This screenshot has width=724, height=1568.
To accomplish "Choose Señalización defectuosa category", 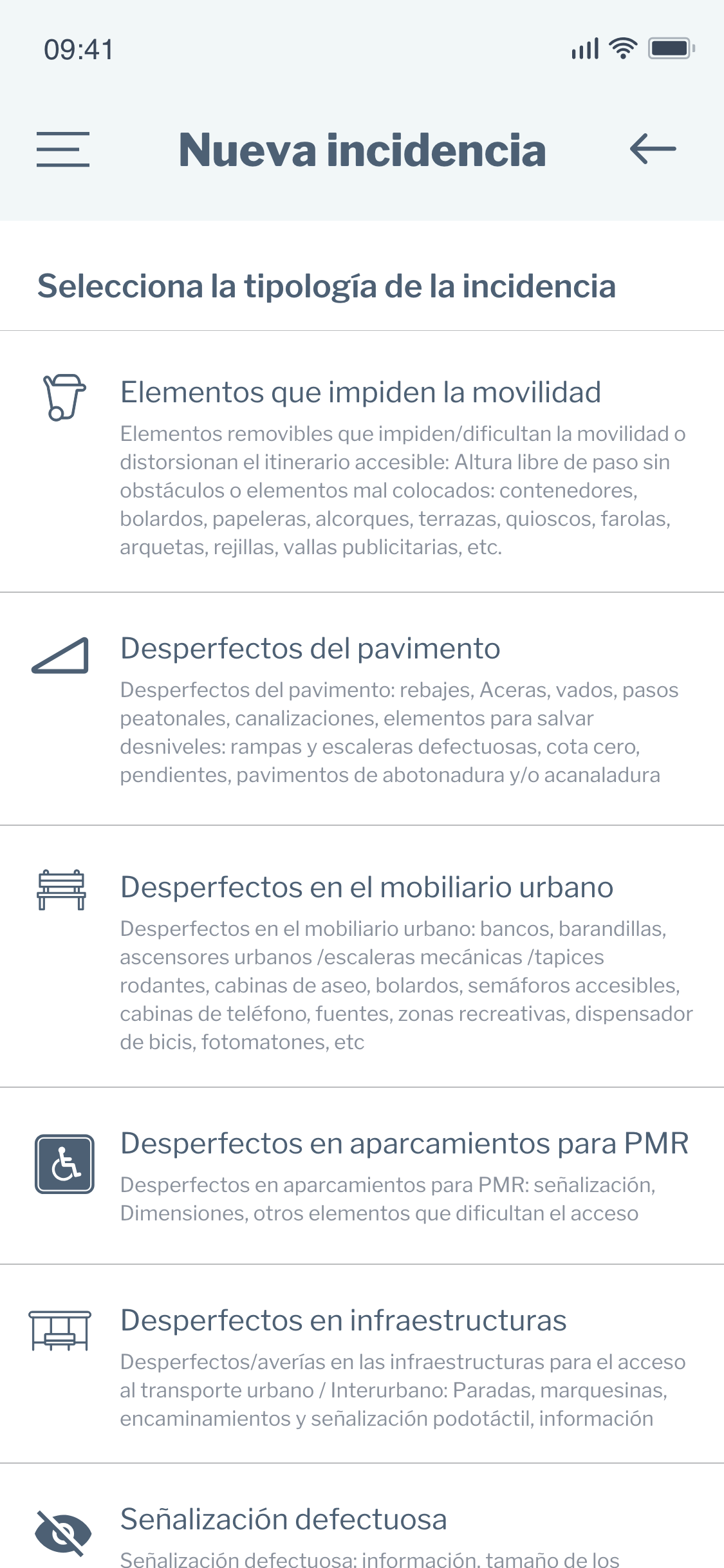I will pyautogui.click(x=362, y=1517).
